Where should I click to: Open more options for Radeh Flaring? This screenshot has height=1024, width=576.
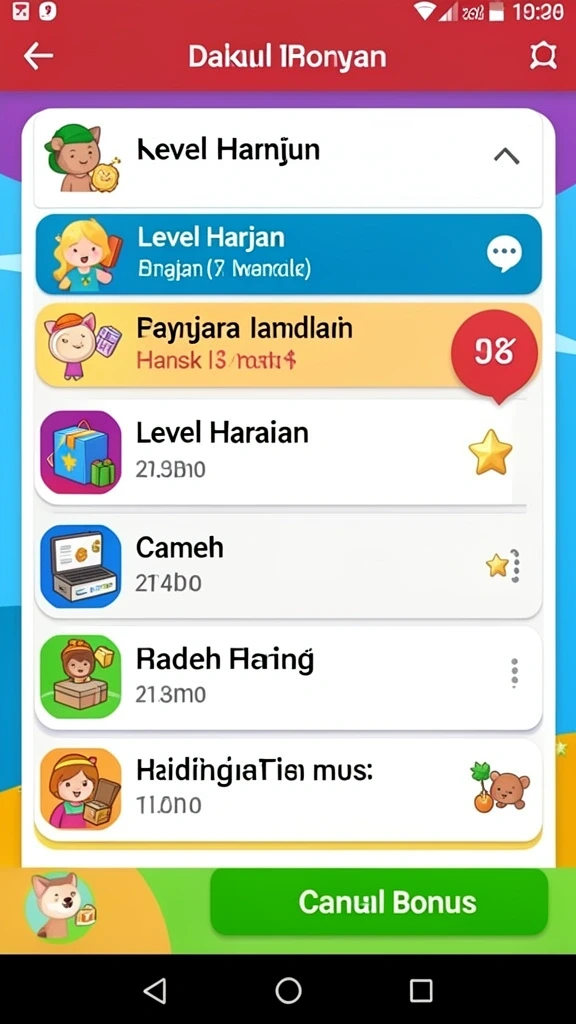click(x=515, y=673)
